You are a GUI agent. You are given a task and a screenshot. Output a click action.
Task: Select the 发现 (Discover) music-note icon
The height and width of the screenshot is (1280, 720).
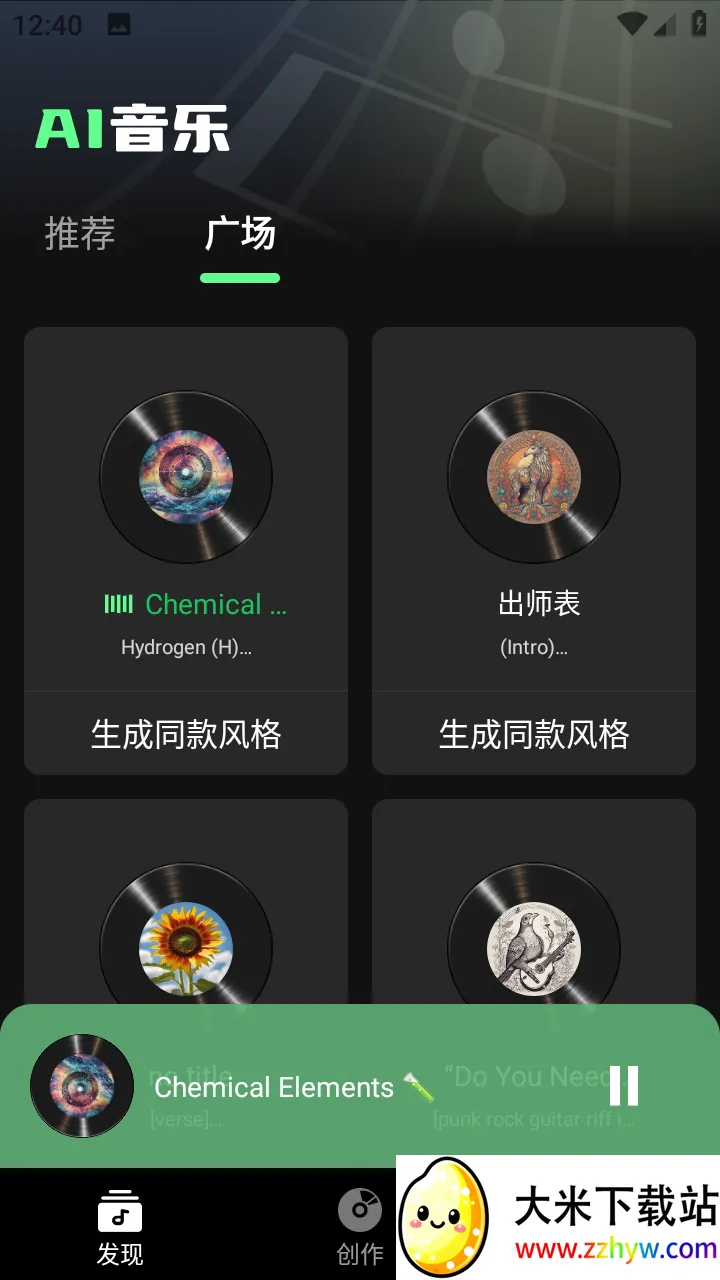tap(120, 1210)
